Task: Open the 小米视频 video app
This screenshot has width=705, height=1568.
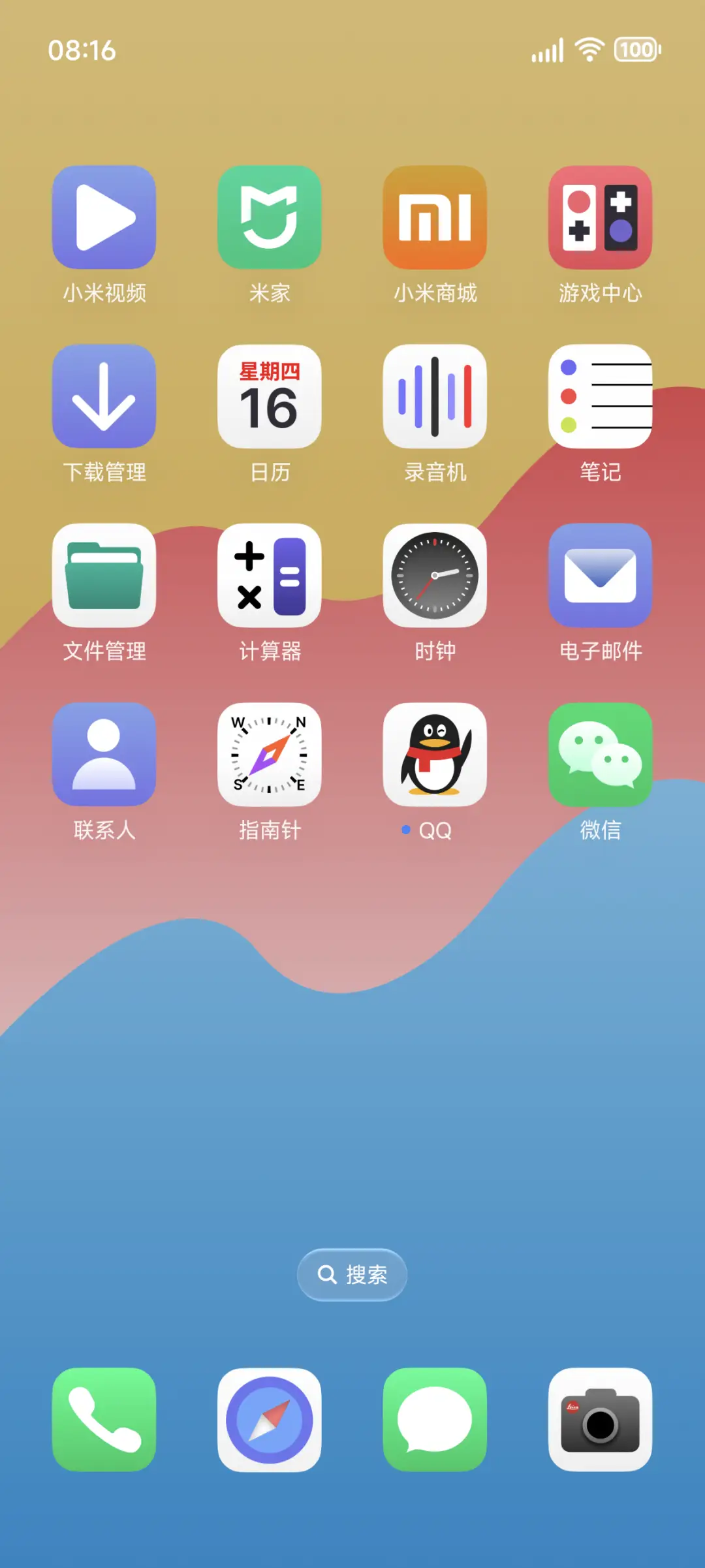Action: 104,217
